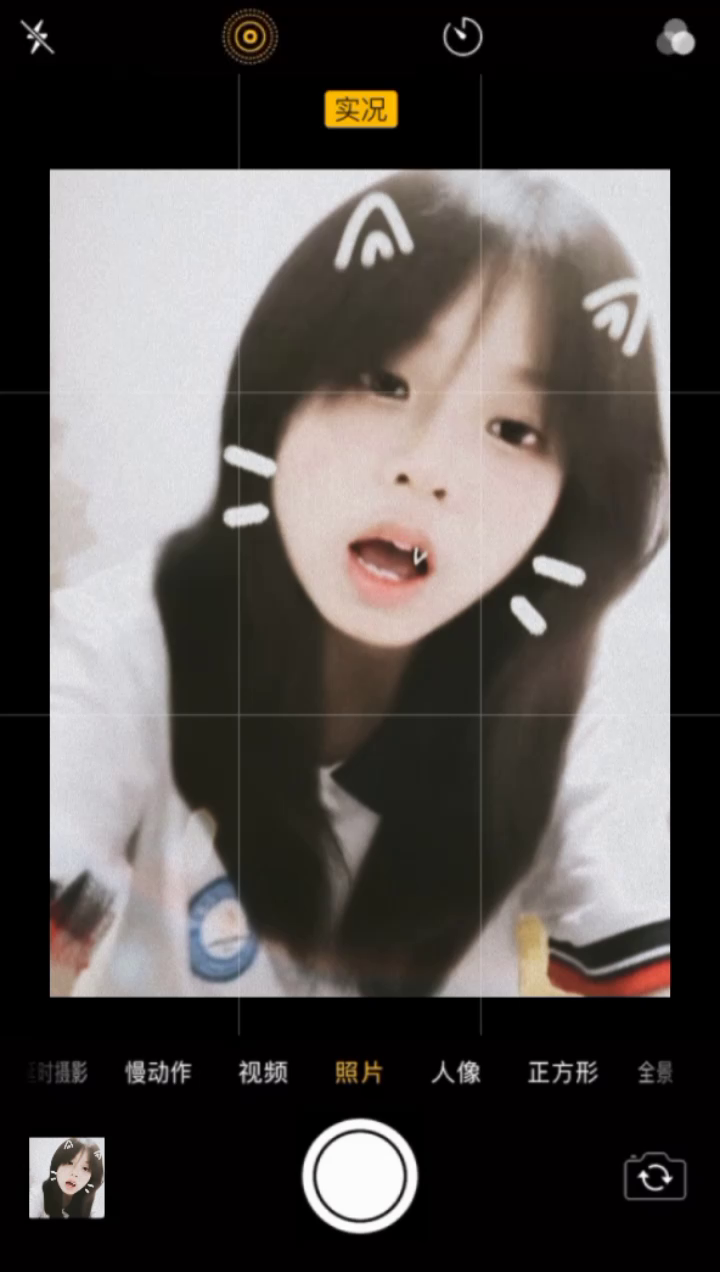
Task: Switch to 人像 mode
Action: (456, 1073)
